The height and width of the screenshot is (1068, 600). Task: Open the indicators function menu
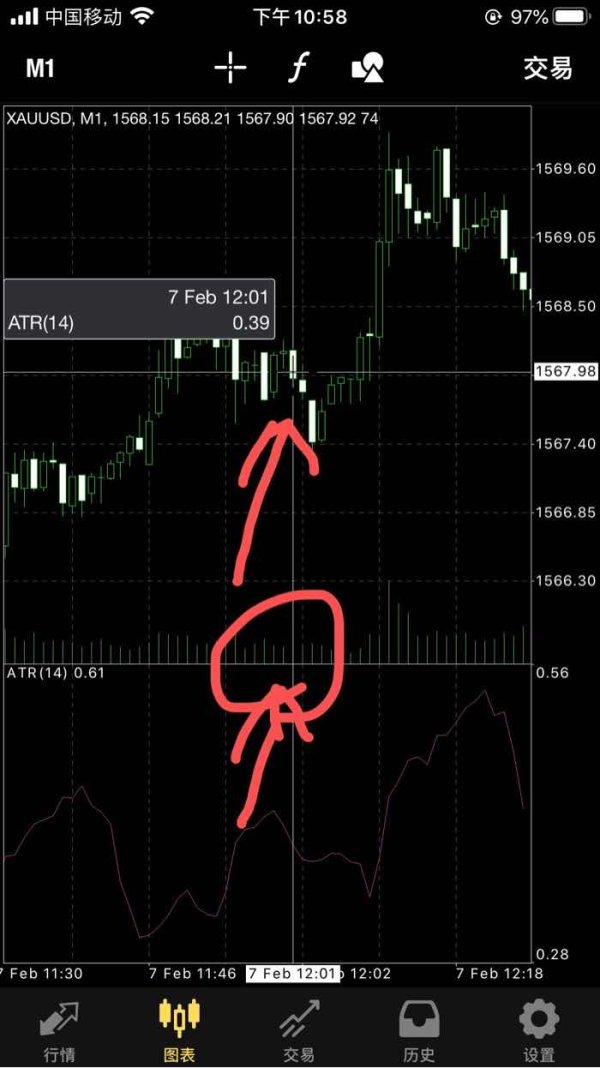tap(297, 68)
